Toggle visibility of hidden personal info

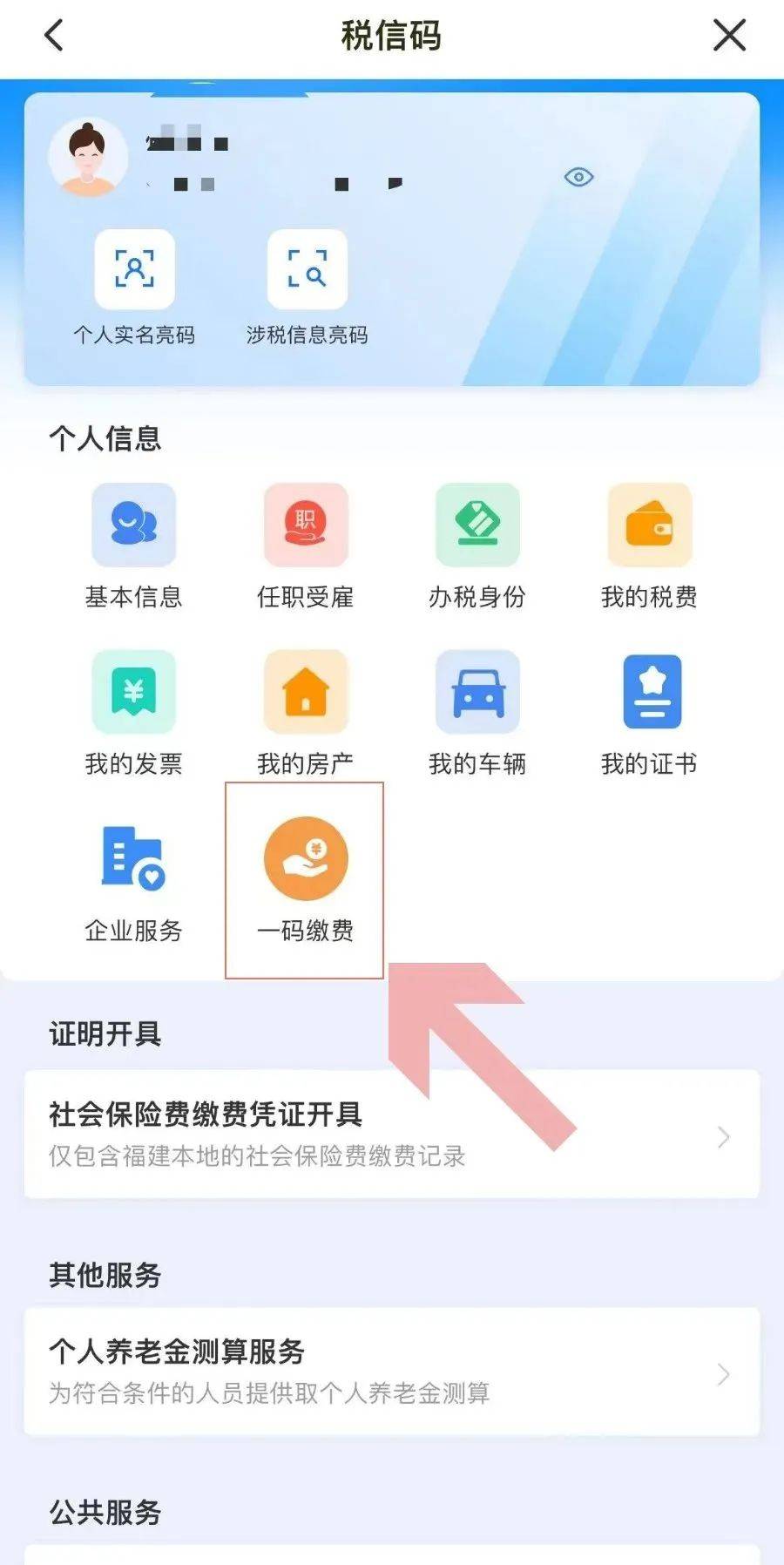click(578, 178)
